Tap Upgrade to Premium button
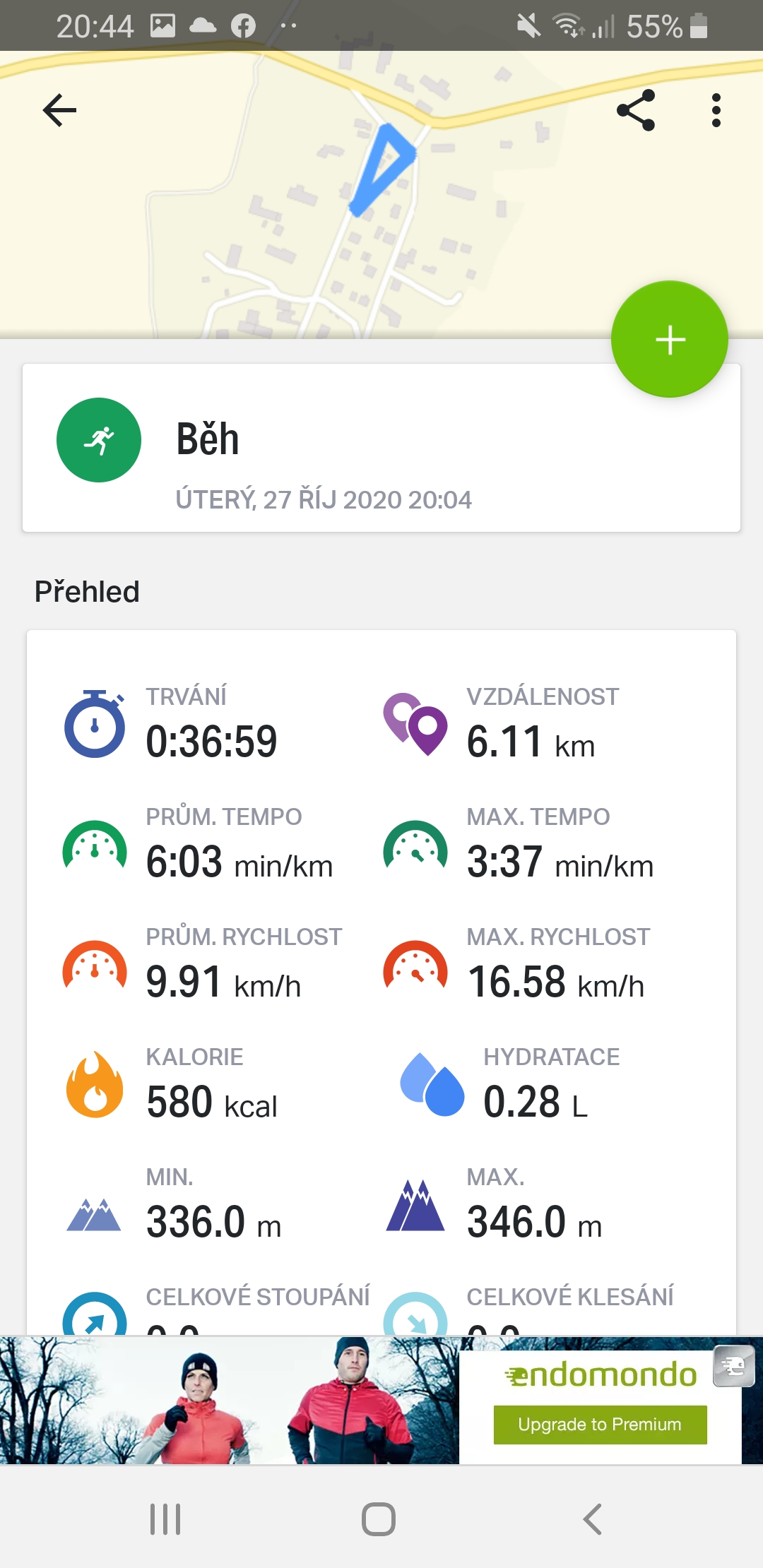Viewport: 763px width, 1568px height. (600, 1424)
